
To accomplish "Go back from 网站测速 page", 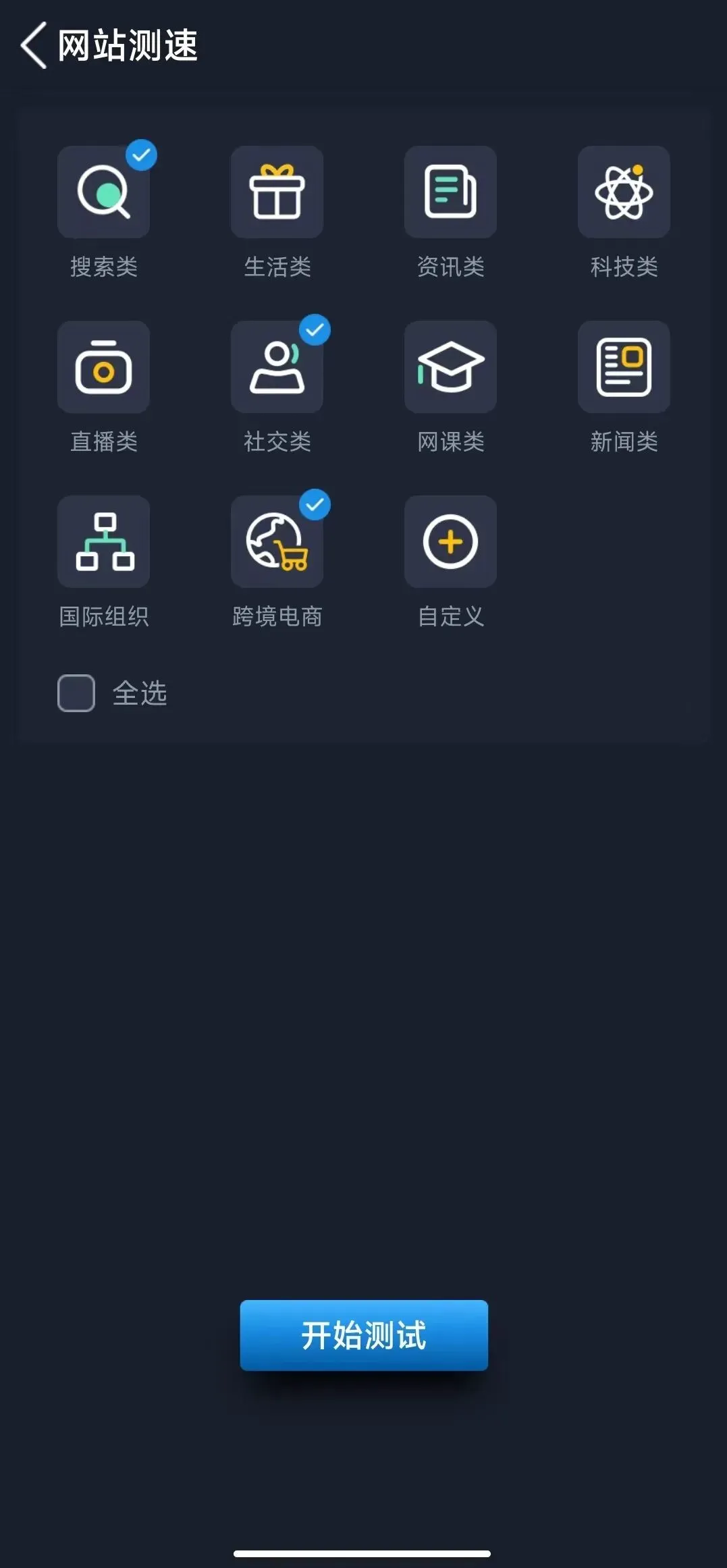I will 34,45.
